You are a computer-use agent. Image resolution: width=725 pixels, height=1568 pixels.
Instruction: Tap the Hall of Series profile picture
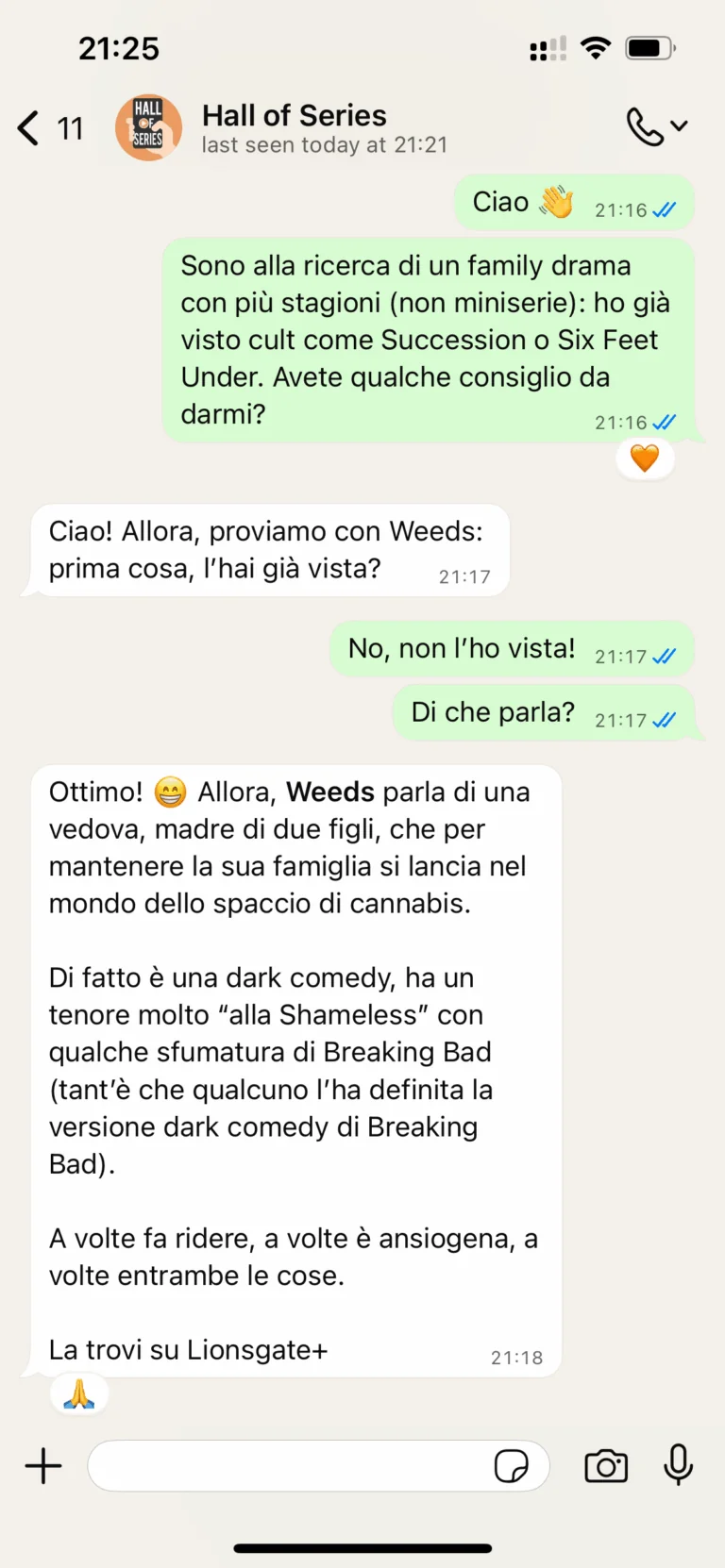pos(148,128)
